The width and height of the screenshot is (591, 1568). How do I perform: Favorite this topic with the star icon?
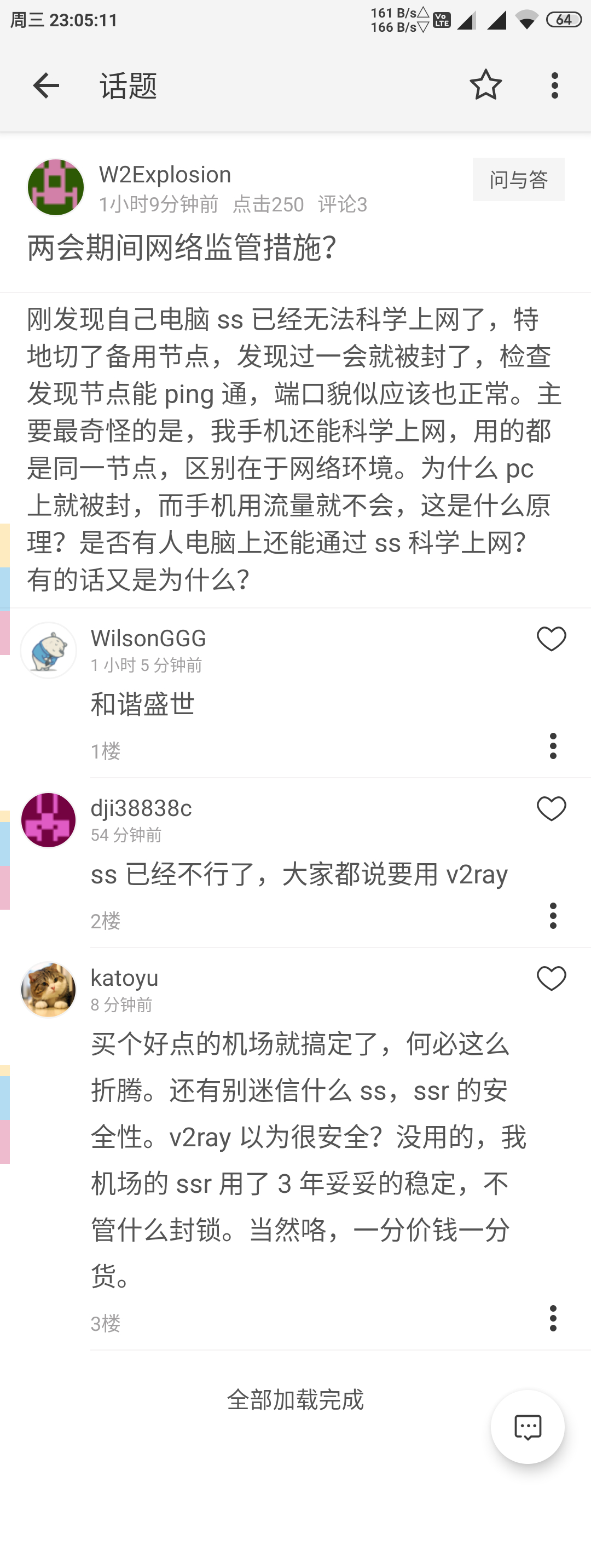coord(485,85)
